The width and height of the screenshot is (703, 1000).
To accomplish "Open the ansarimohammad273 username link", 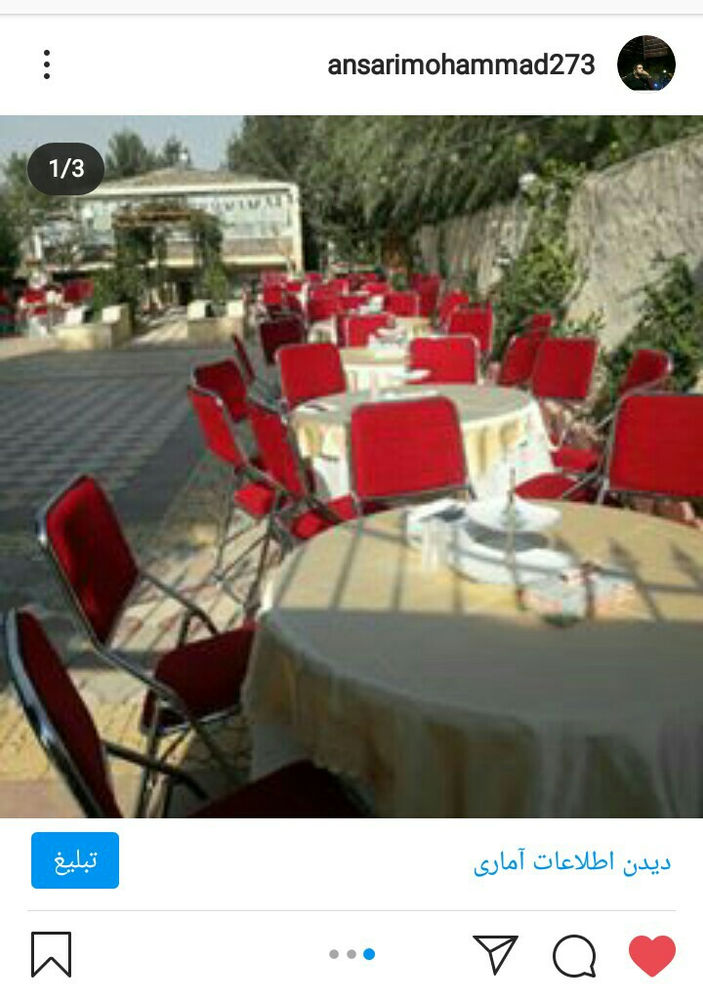I will coord(461,65).
